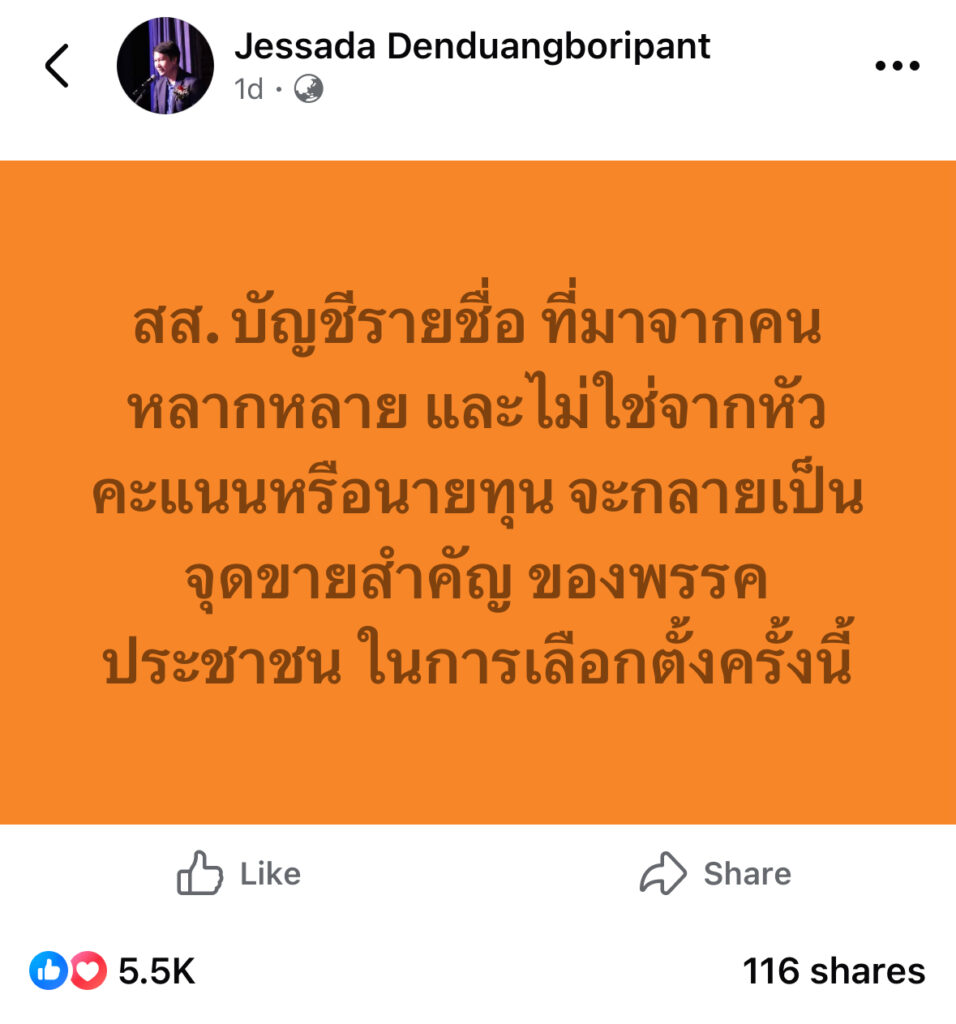956x1024 pixels.
Task: Open Jessada Denduangboripant's profile name
Action: click(472, 46)
